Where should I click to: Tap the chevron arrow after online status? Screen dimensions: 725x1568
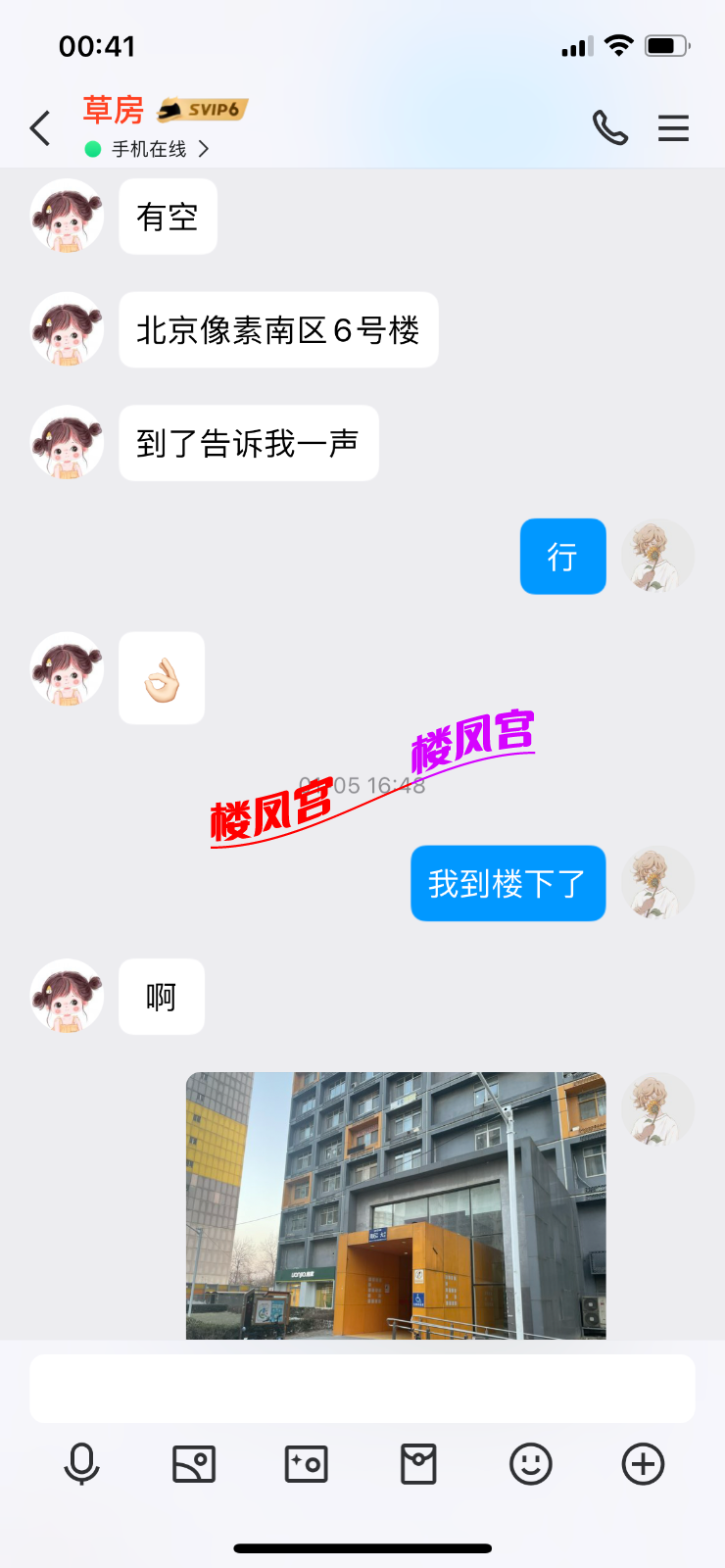pos(204,149)
